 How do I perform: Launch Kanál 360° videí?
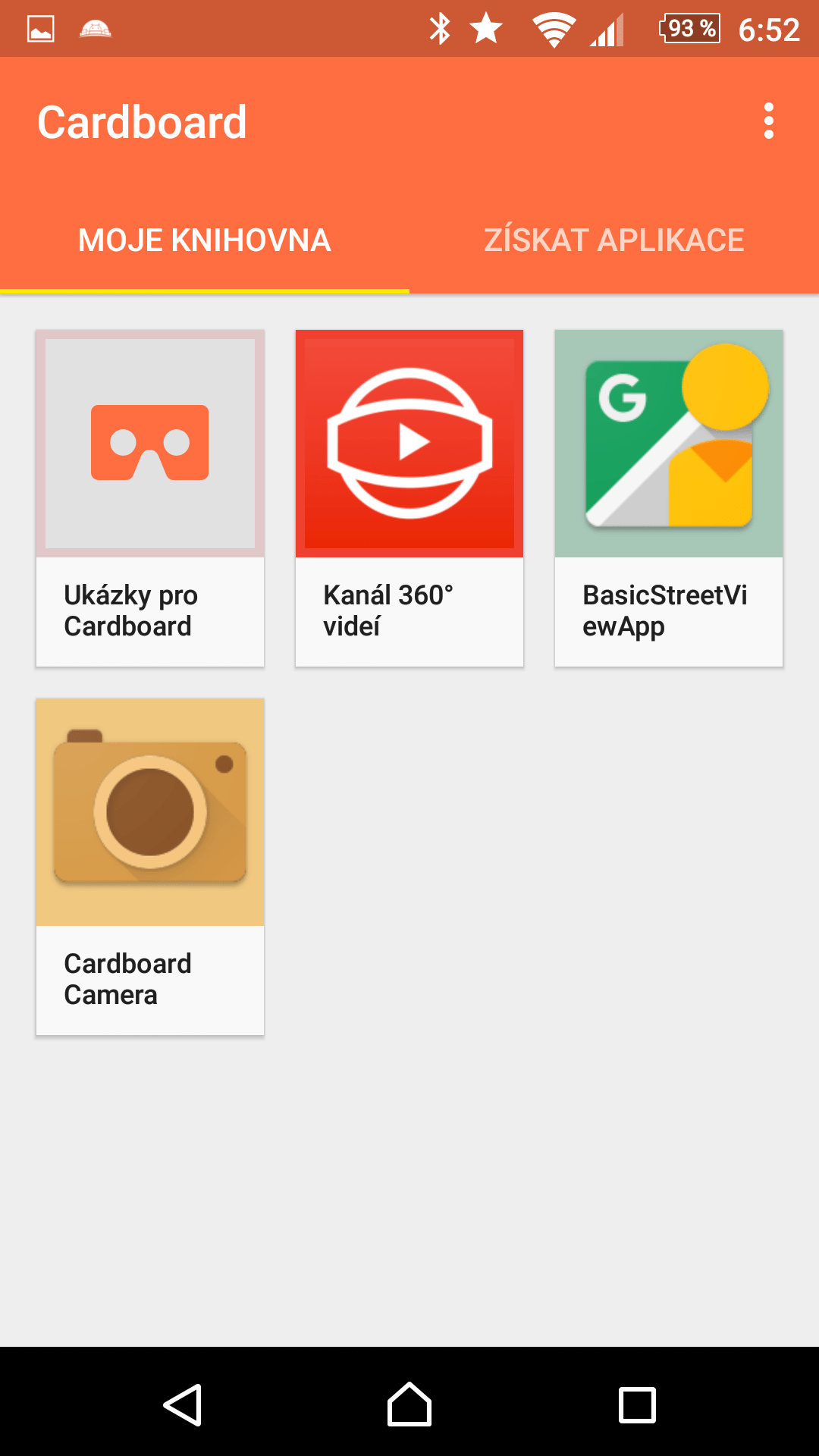[409, 498]
